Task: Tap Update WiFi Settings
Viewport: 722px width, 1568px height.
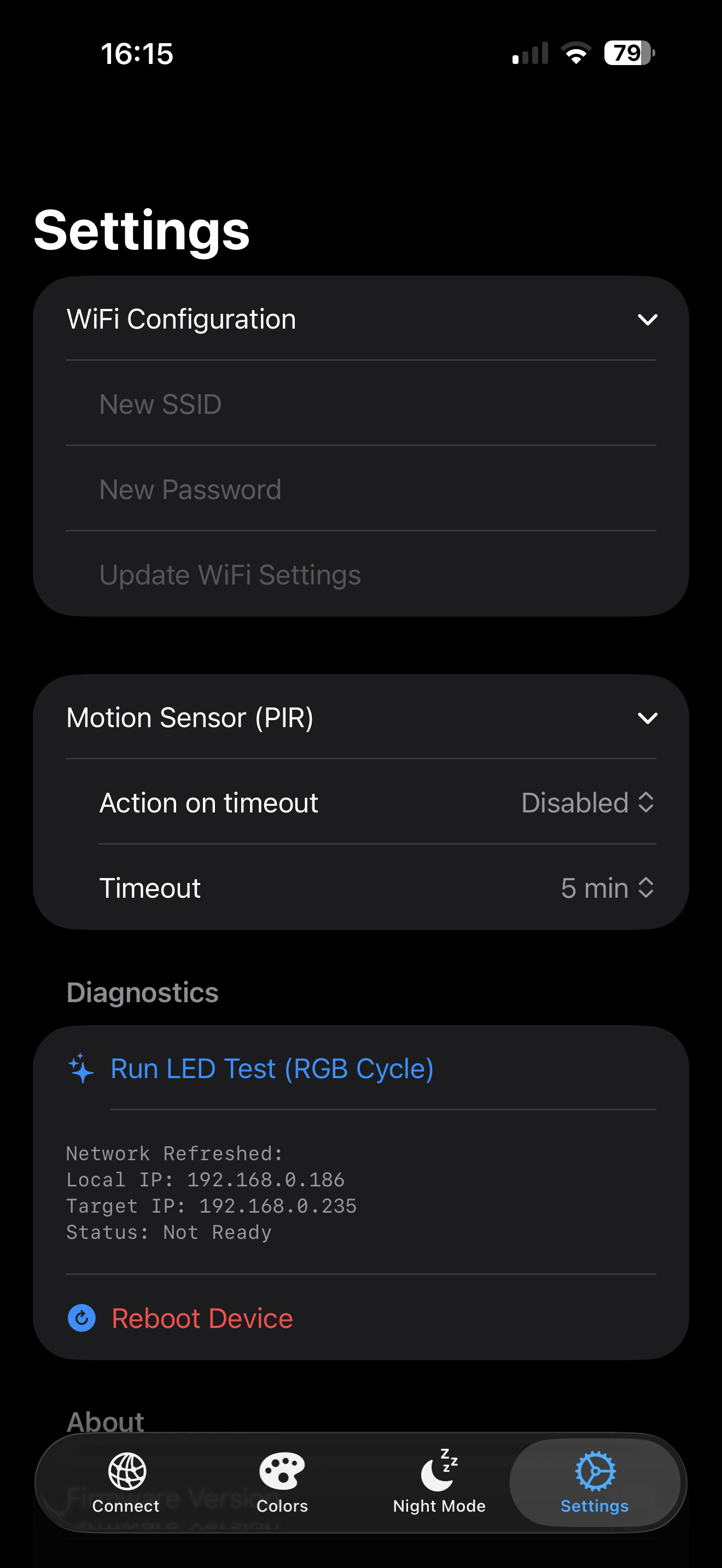Action: 230,575
